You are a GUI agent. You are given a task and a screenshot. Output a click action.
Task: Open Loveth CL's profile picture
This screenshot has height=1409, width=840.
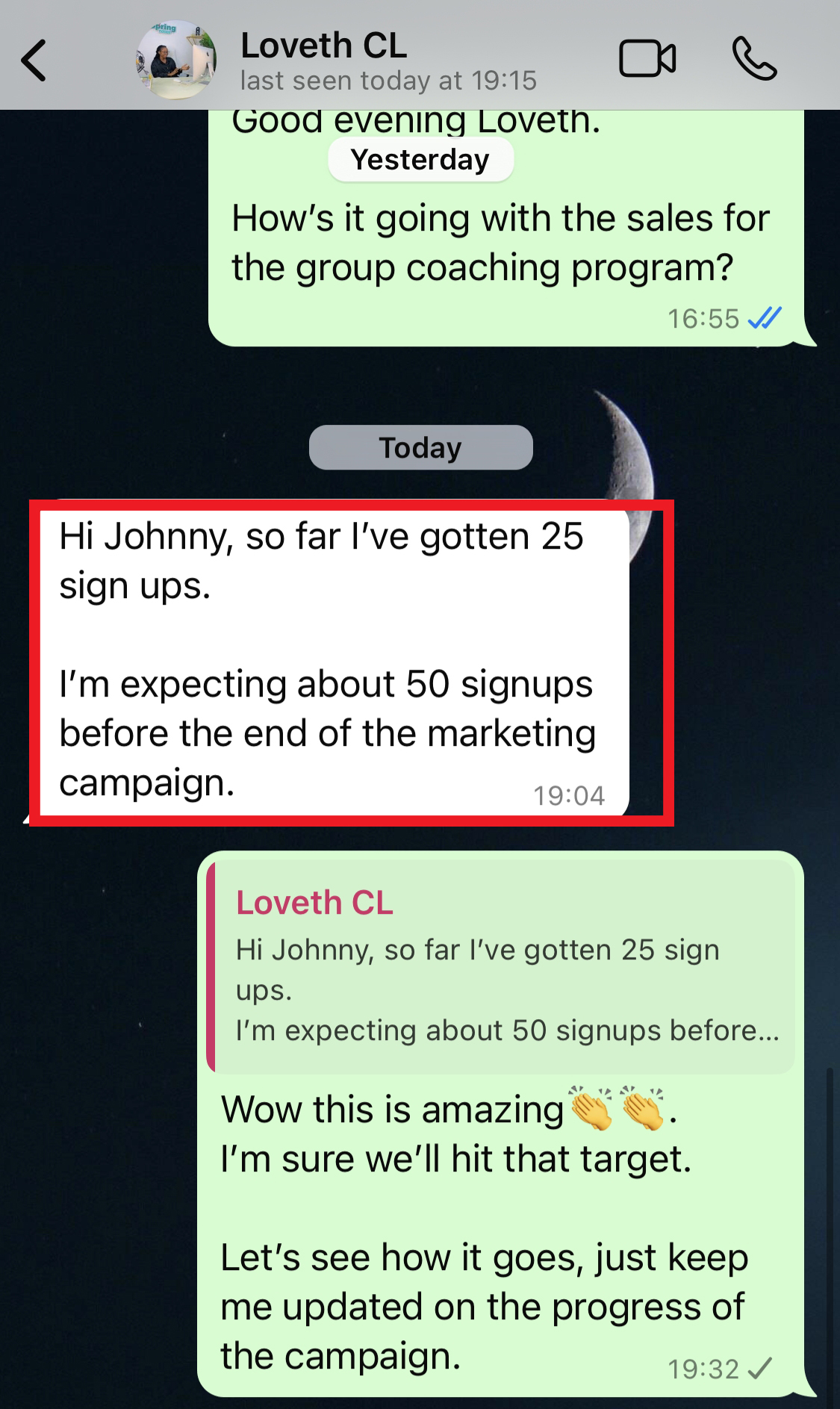point(177,60)
